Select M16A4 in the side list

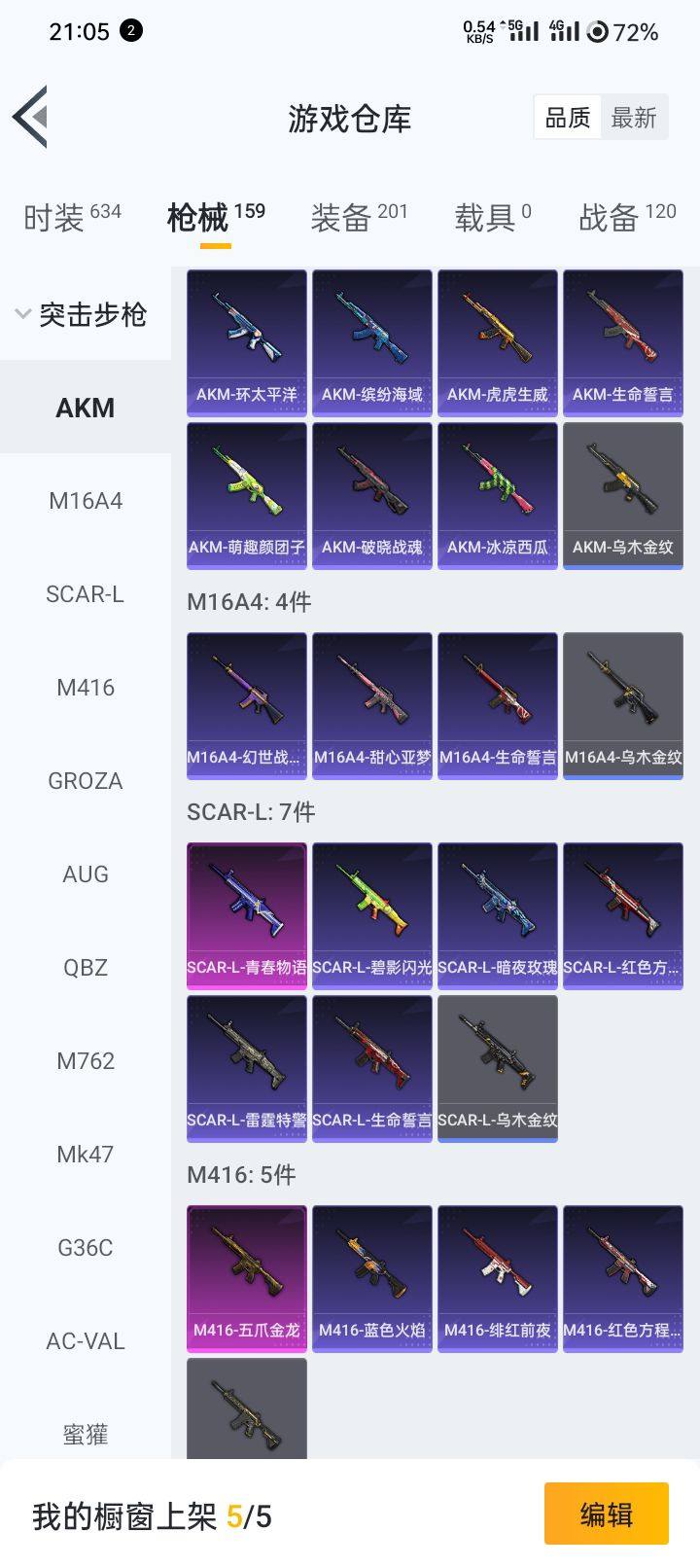coord(86,501)
